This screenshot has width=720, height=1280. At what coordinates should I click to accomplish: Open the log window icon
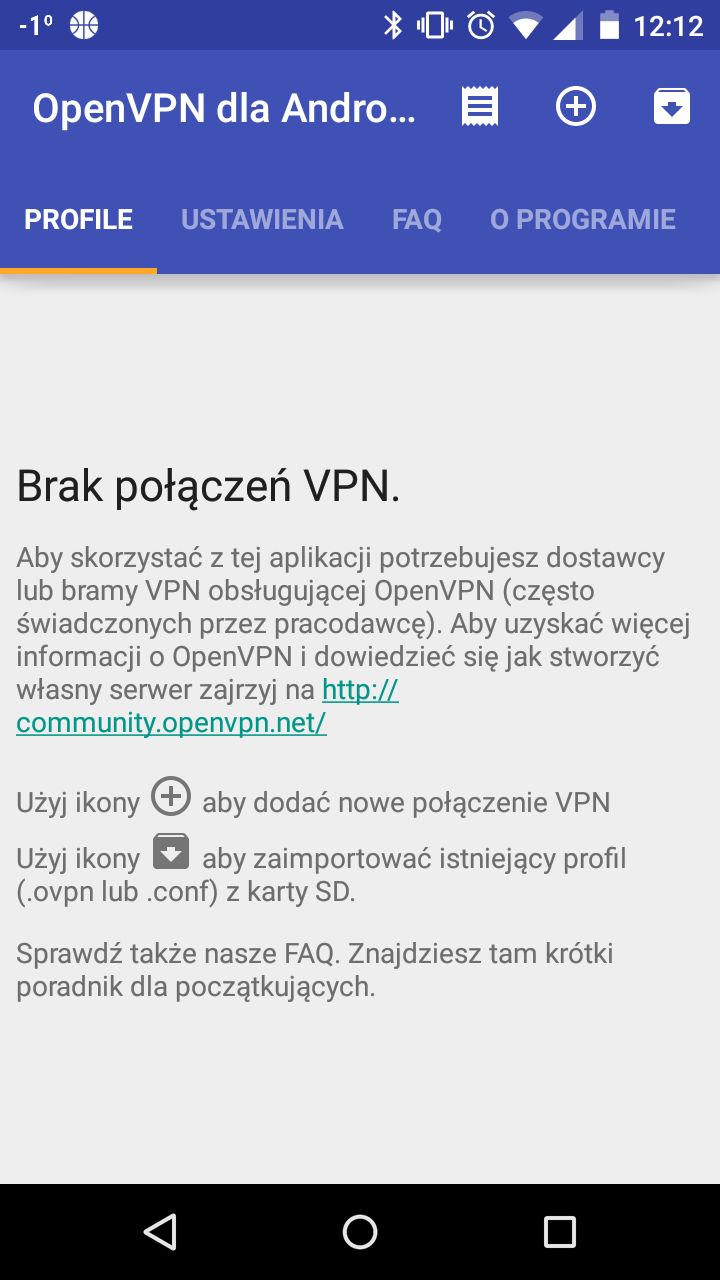click(480, 107)
